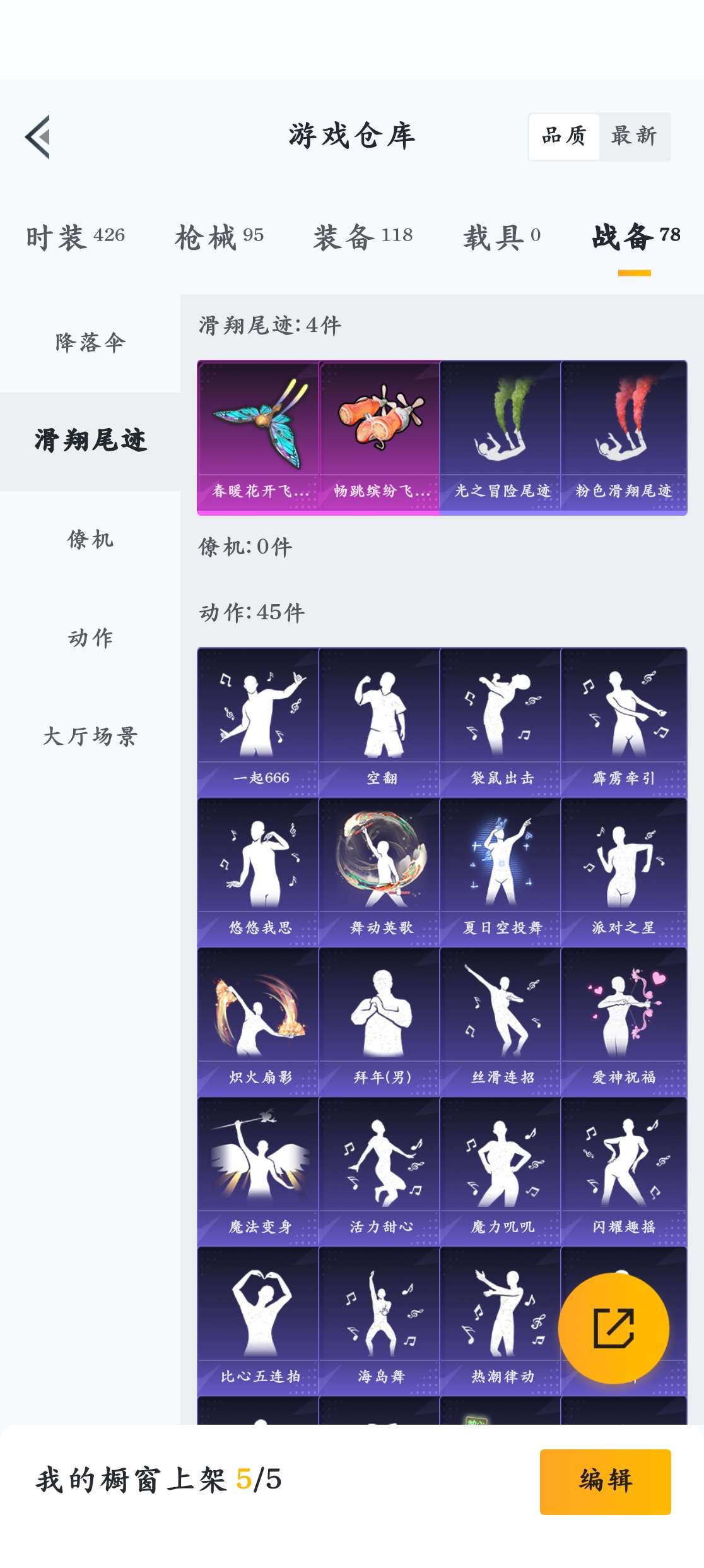
Task: Switch to the 载具 tab
Action: pos(502,237)
